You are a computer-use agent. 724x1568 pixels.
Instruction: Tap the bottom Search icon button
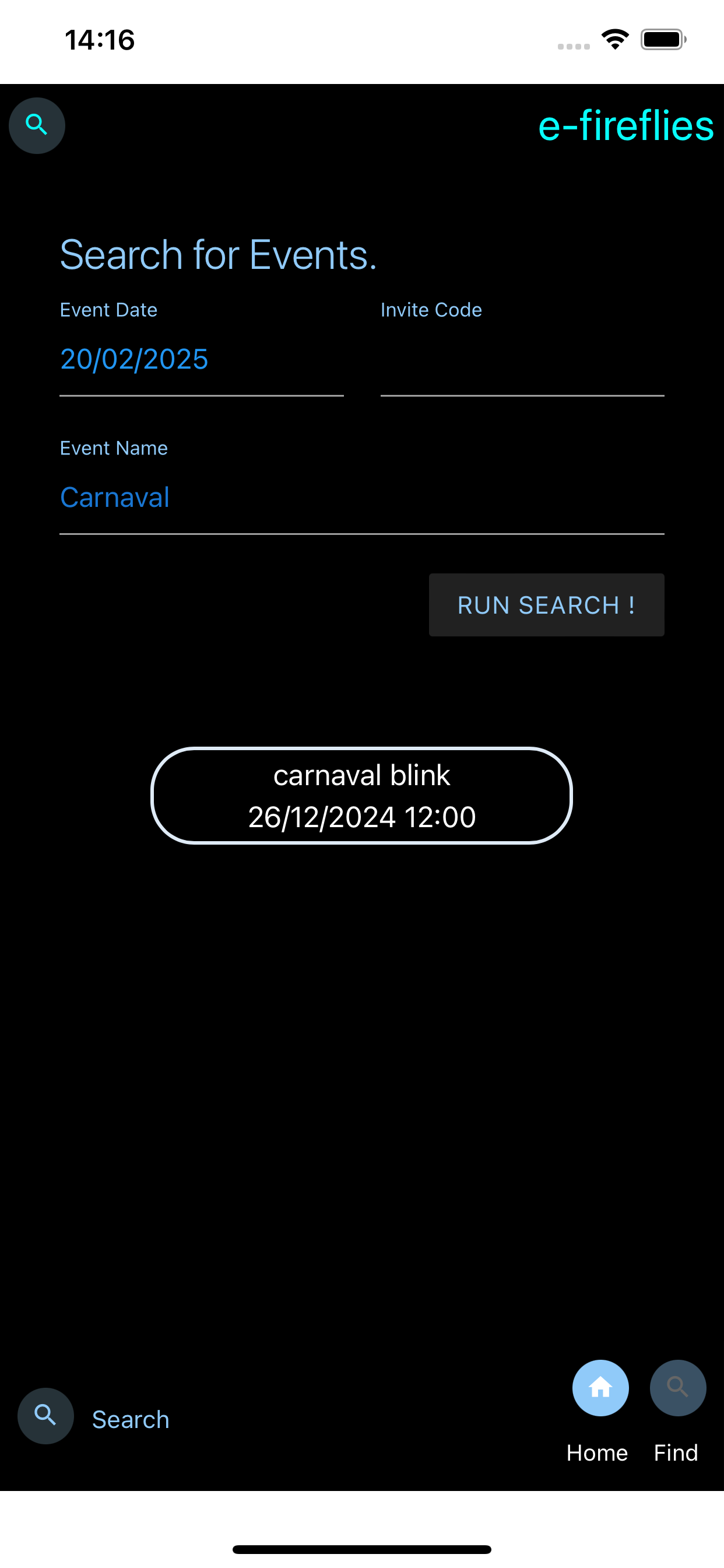tap(45, 1415)
